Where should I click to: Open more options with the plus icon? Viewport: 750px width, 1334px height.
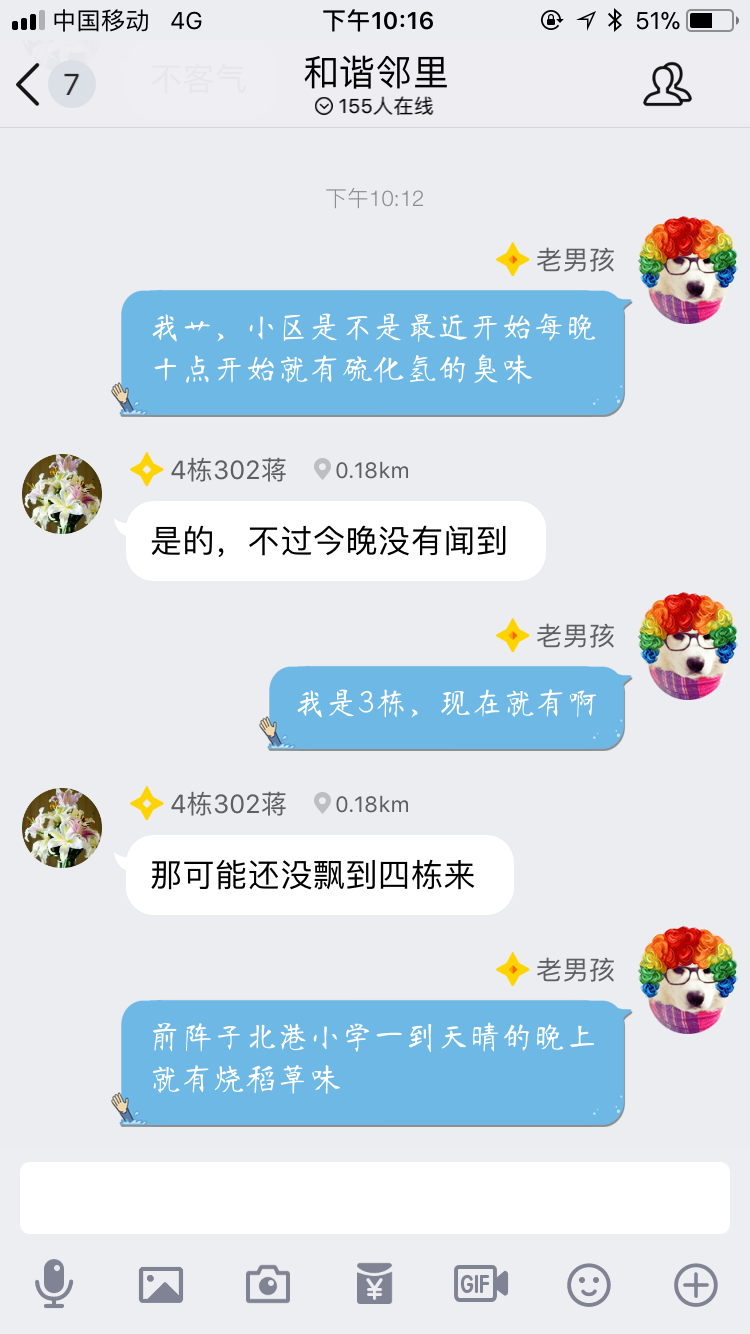coord(696,1284)
